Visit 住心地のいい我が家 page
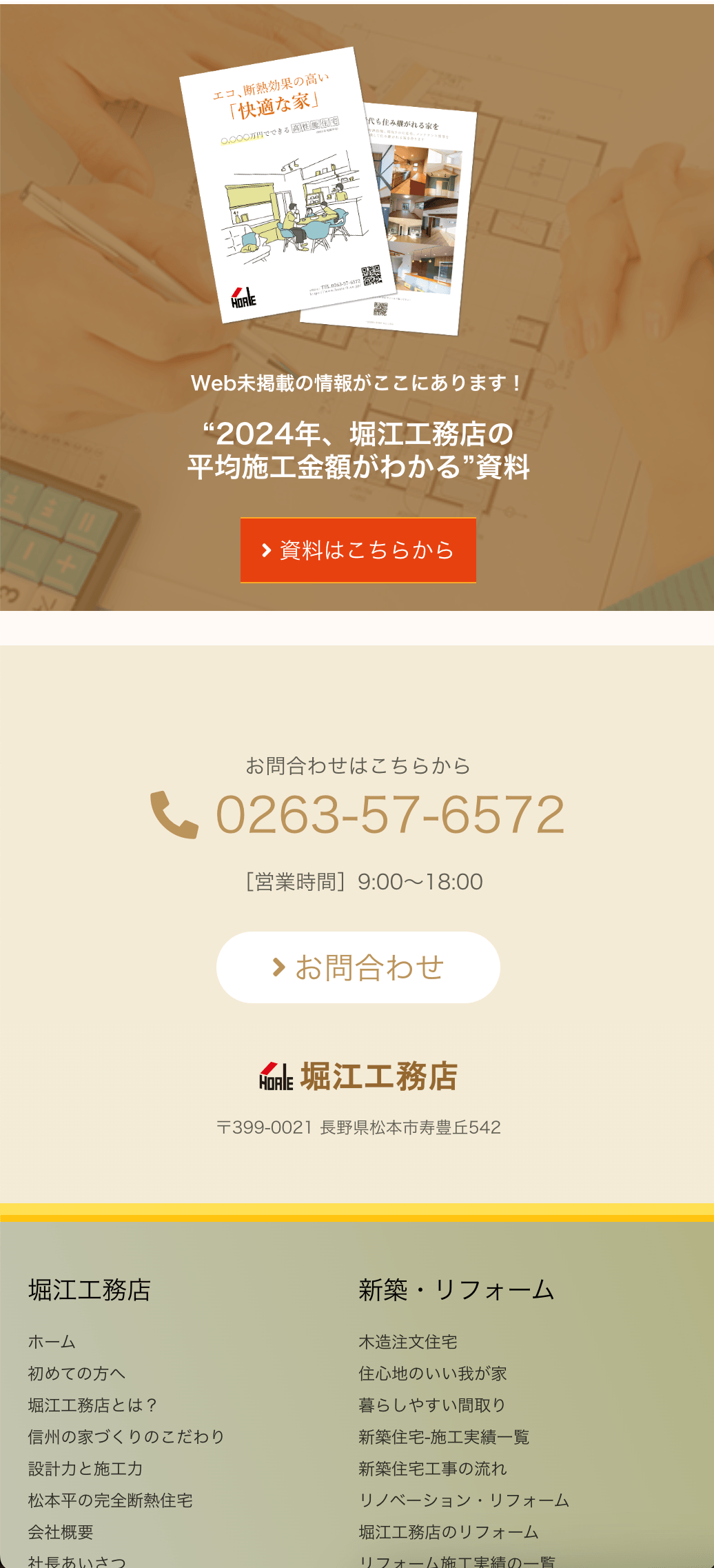This screenshot has width=714, height=1568. (433, 1374)
